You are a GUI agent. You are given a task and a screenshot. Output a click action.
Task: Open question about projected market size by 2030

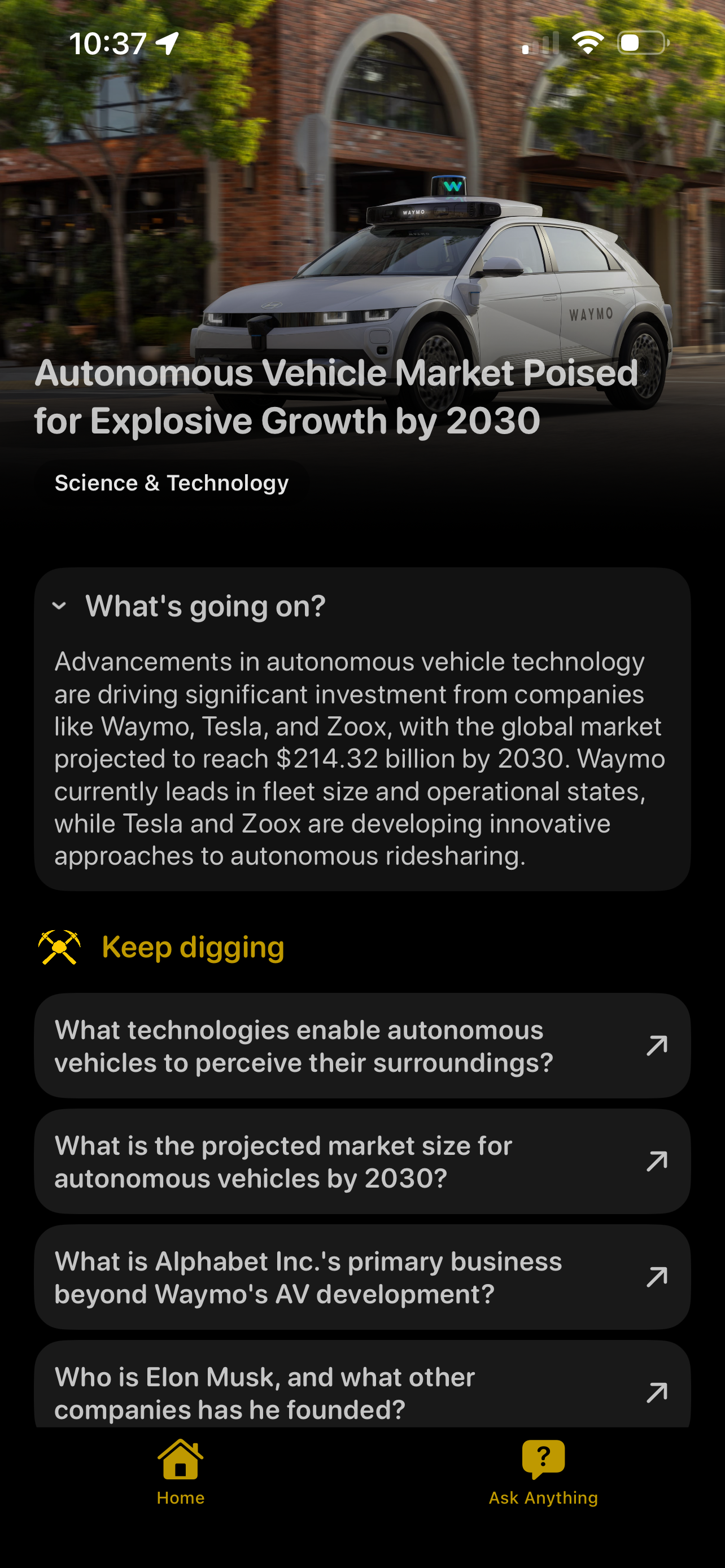click(361, 1162)
